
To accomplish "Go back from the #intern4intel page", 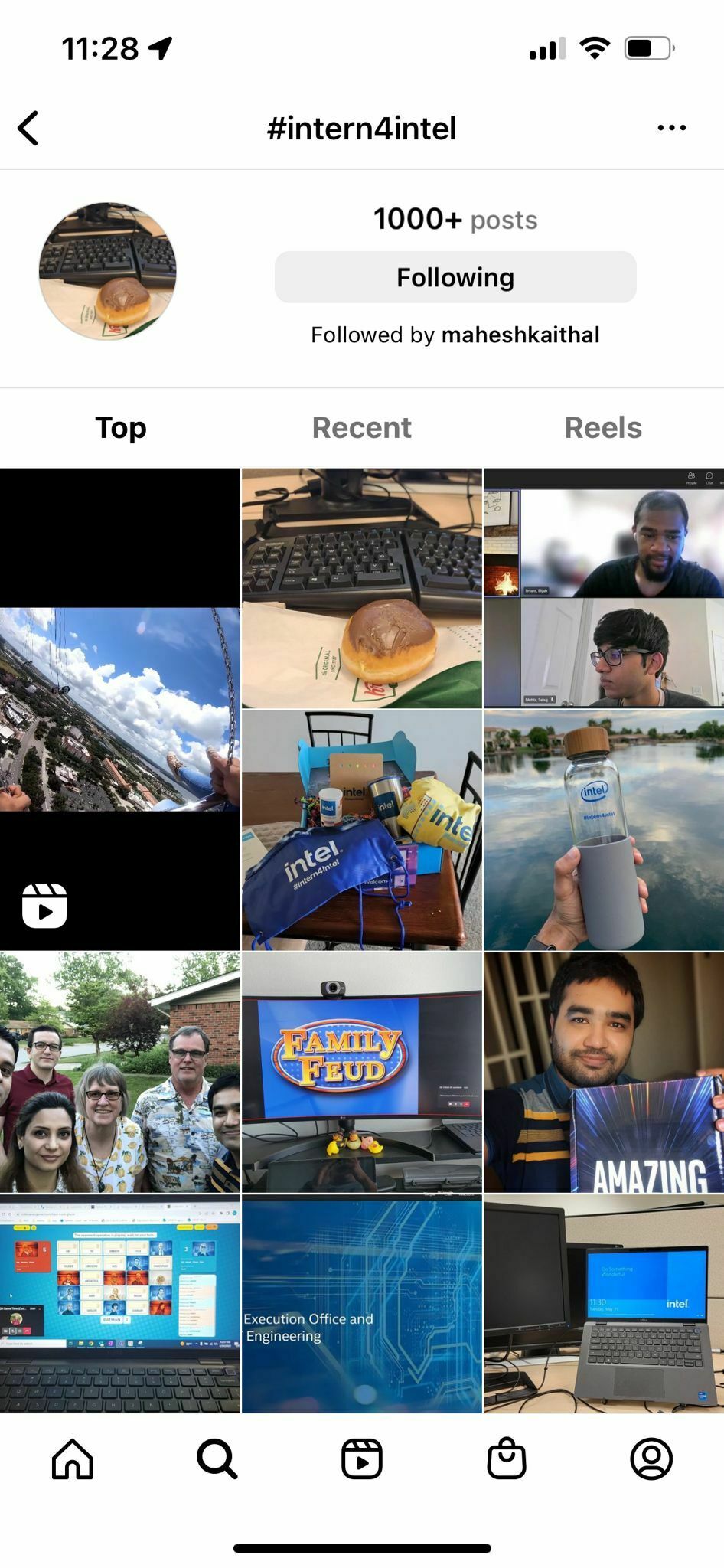I will coord(29,128).
